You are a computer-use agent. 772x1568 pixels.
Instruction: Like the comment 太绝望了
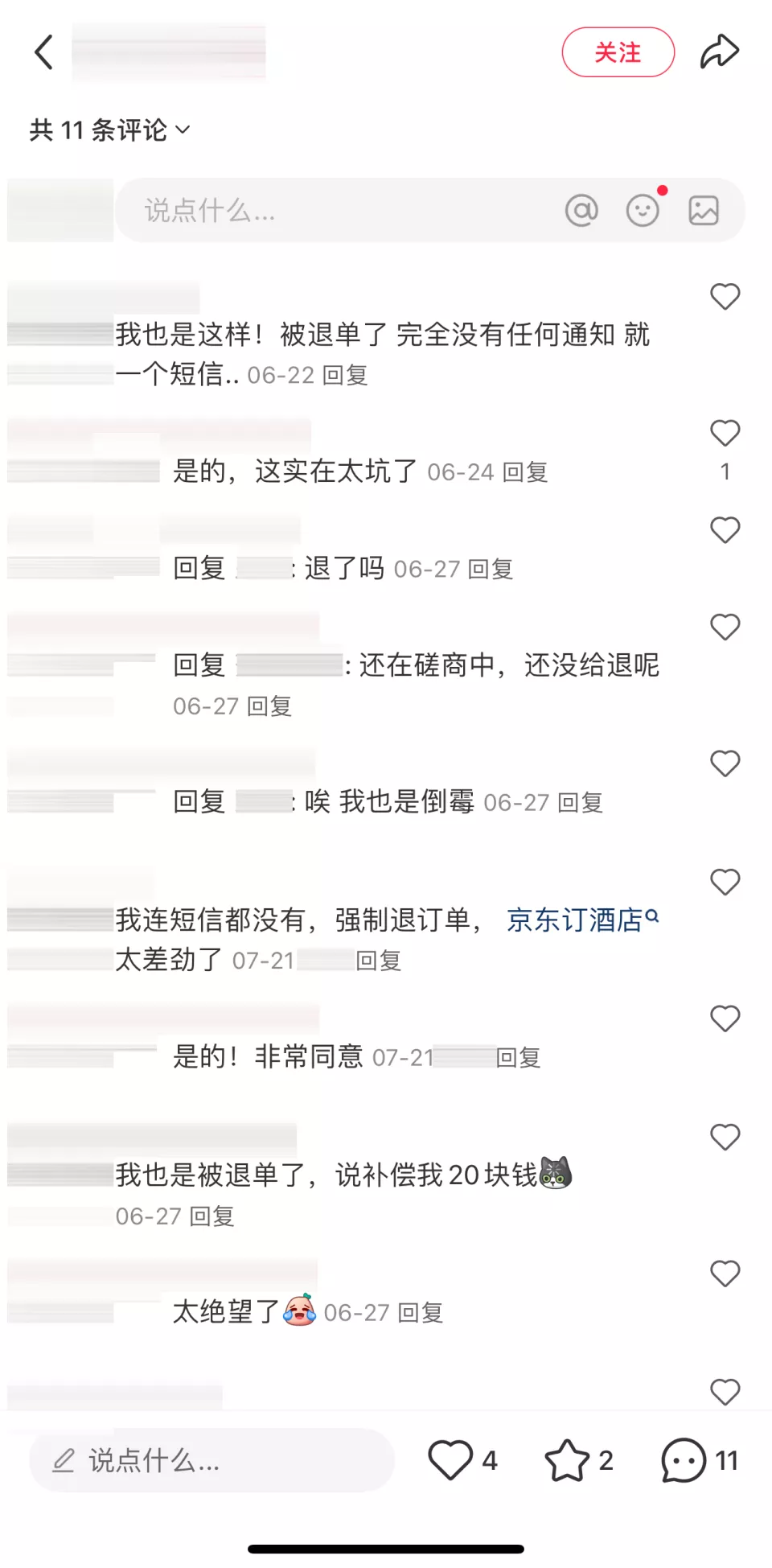pyautogui.click(x=725, y=1274)
